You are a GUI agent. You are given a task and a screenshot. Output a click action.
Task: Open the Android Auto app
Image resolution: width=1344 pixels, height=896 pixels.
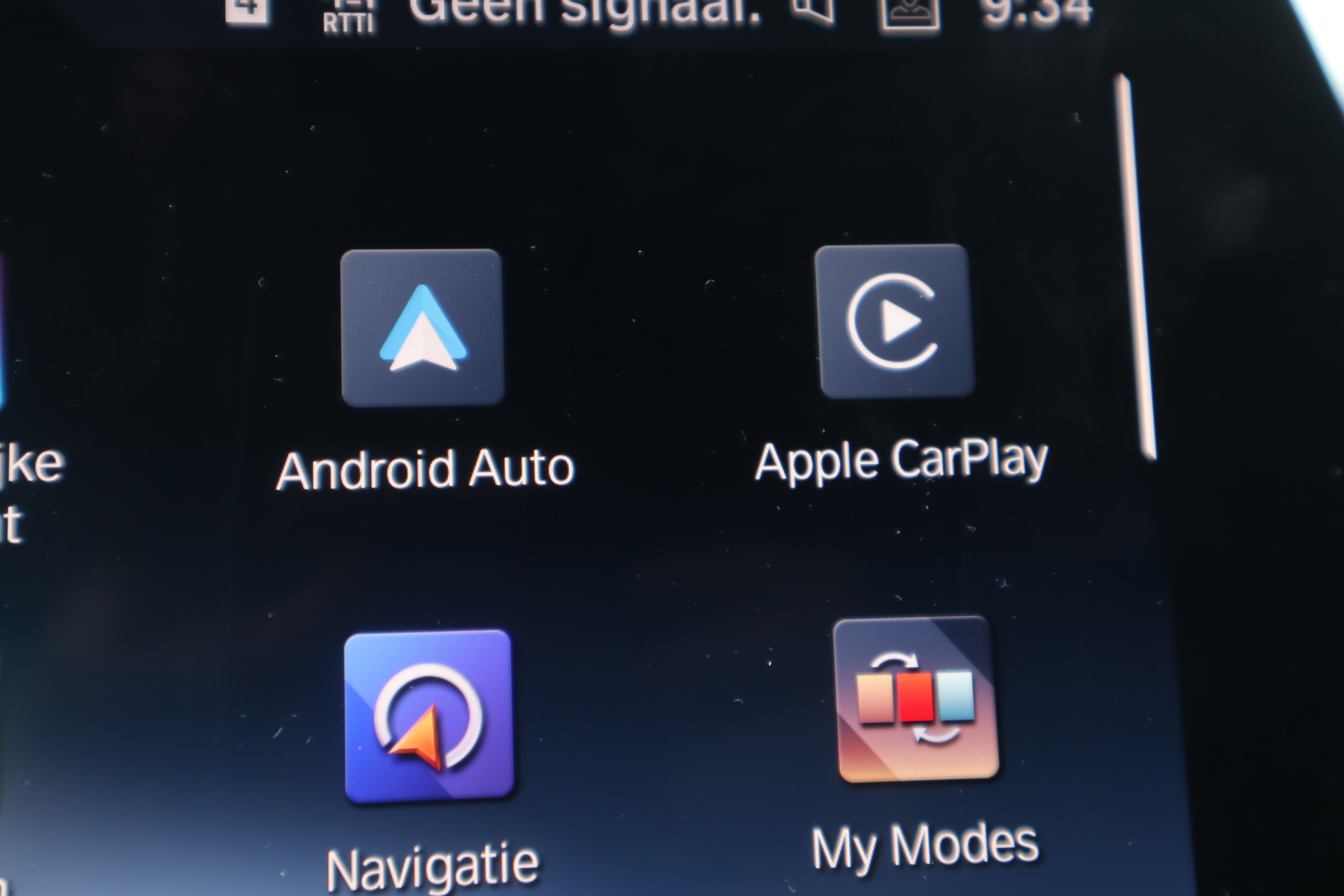[x=422, y=328]
